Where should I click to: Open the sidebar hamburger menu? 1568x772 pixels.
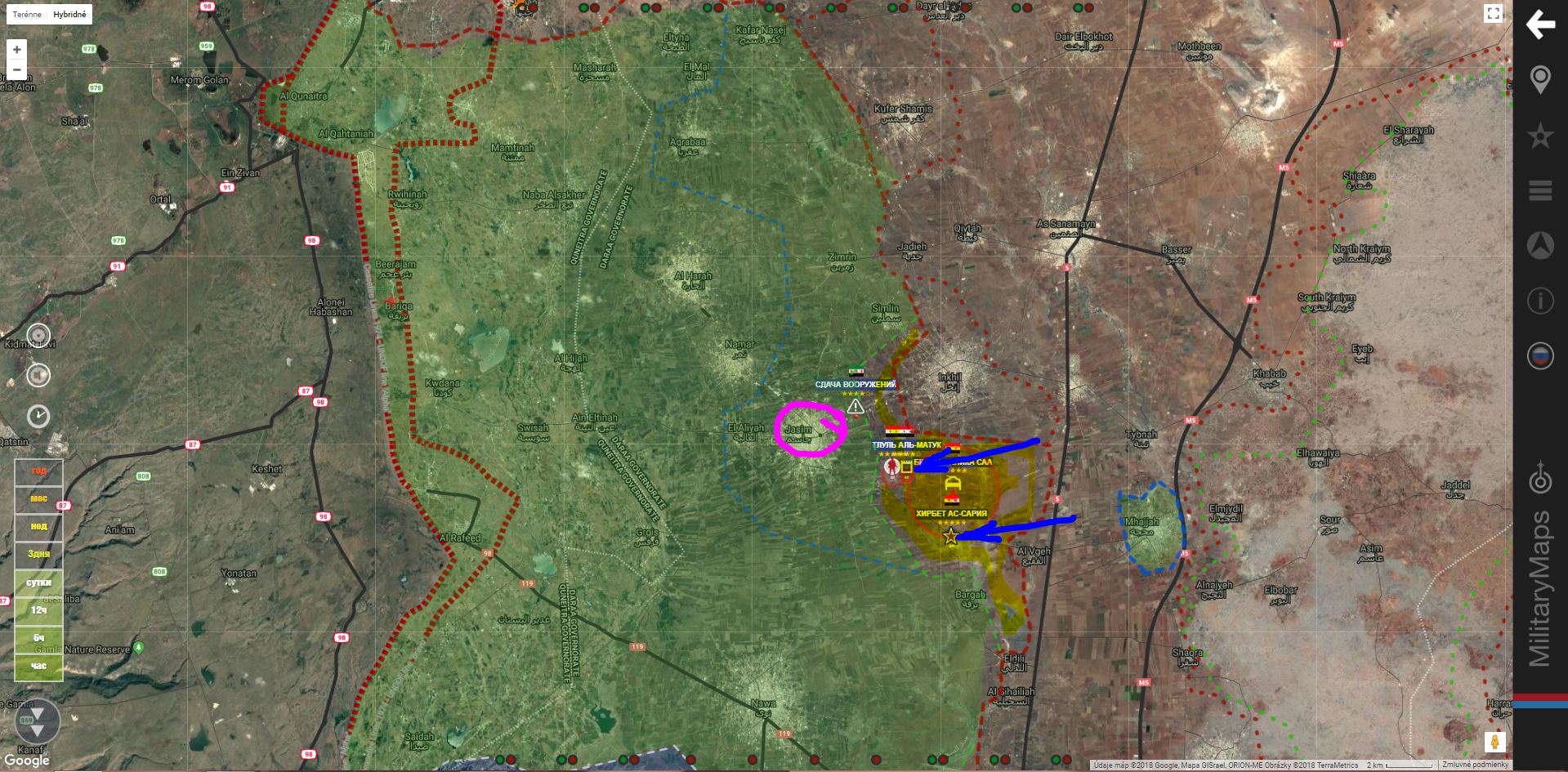click(x=1540, y=190)
